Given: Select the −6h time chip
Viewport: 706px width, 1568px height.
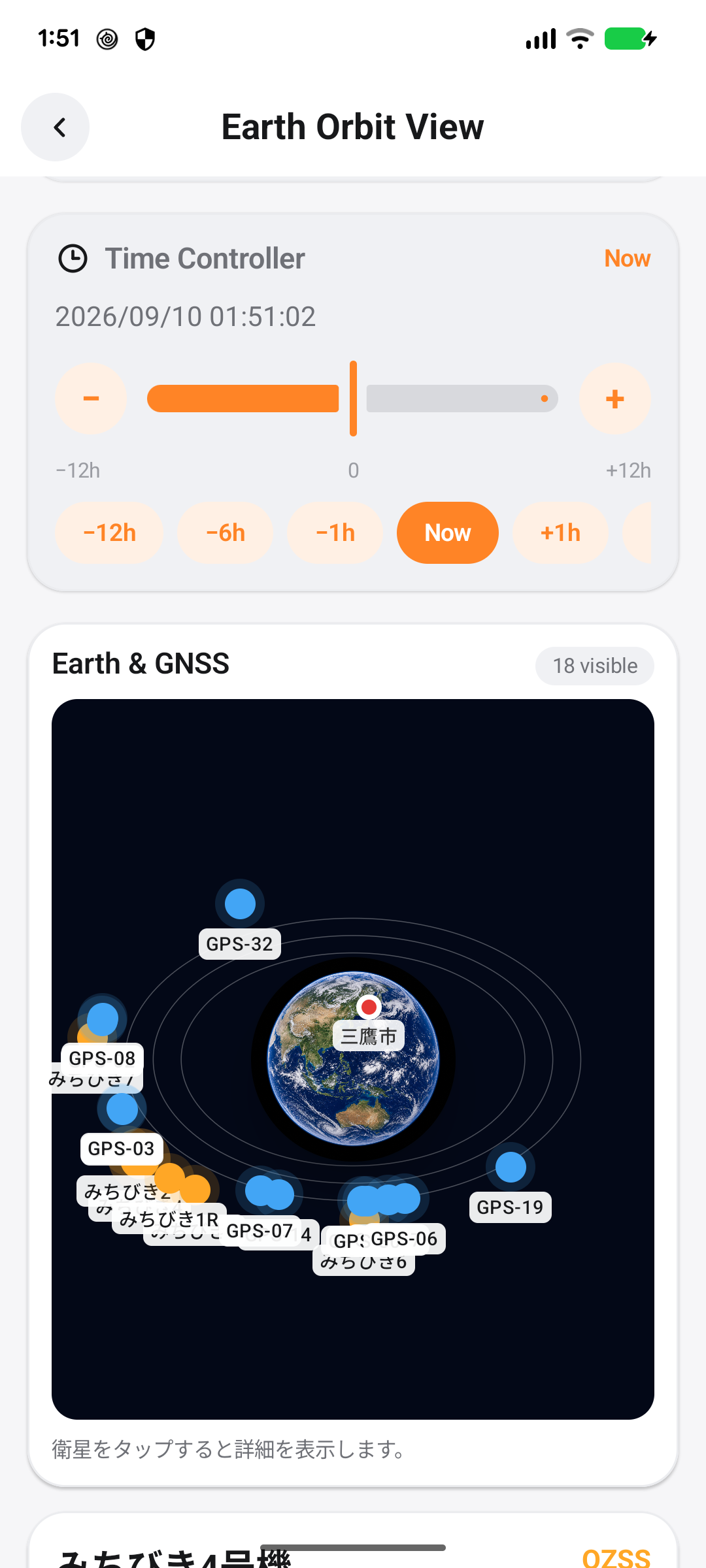Looking at the screenshot, I should [x=226, y=533].
